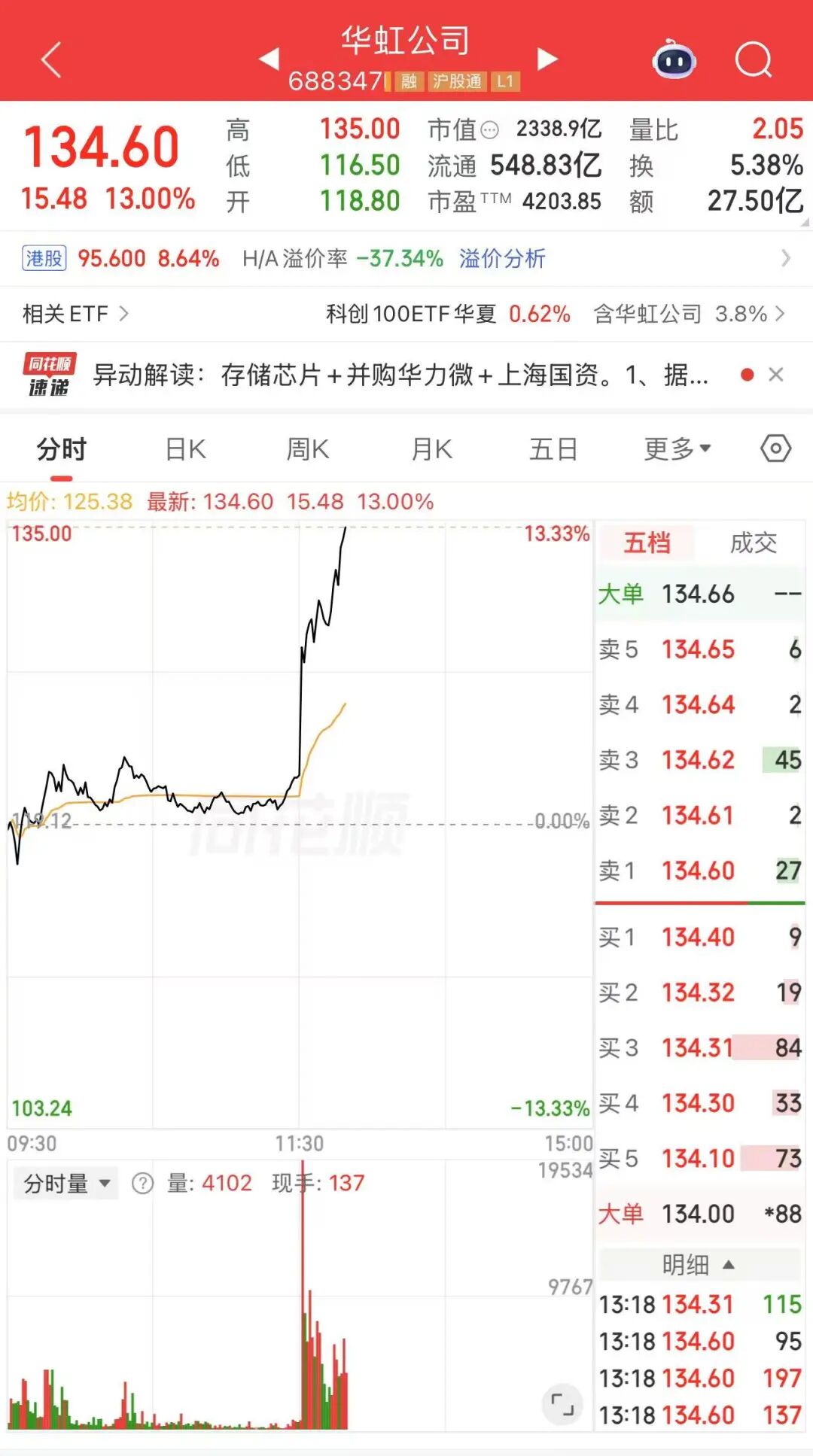Open the AI robot assistant icon
The width and height of the screenshot is (813, 1456).
[674, 60]
